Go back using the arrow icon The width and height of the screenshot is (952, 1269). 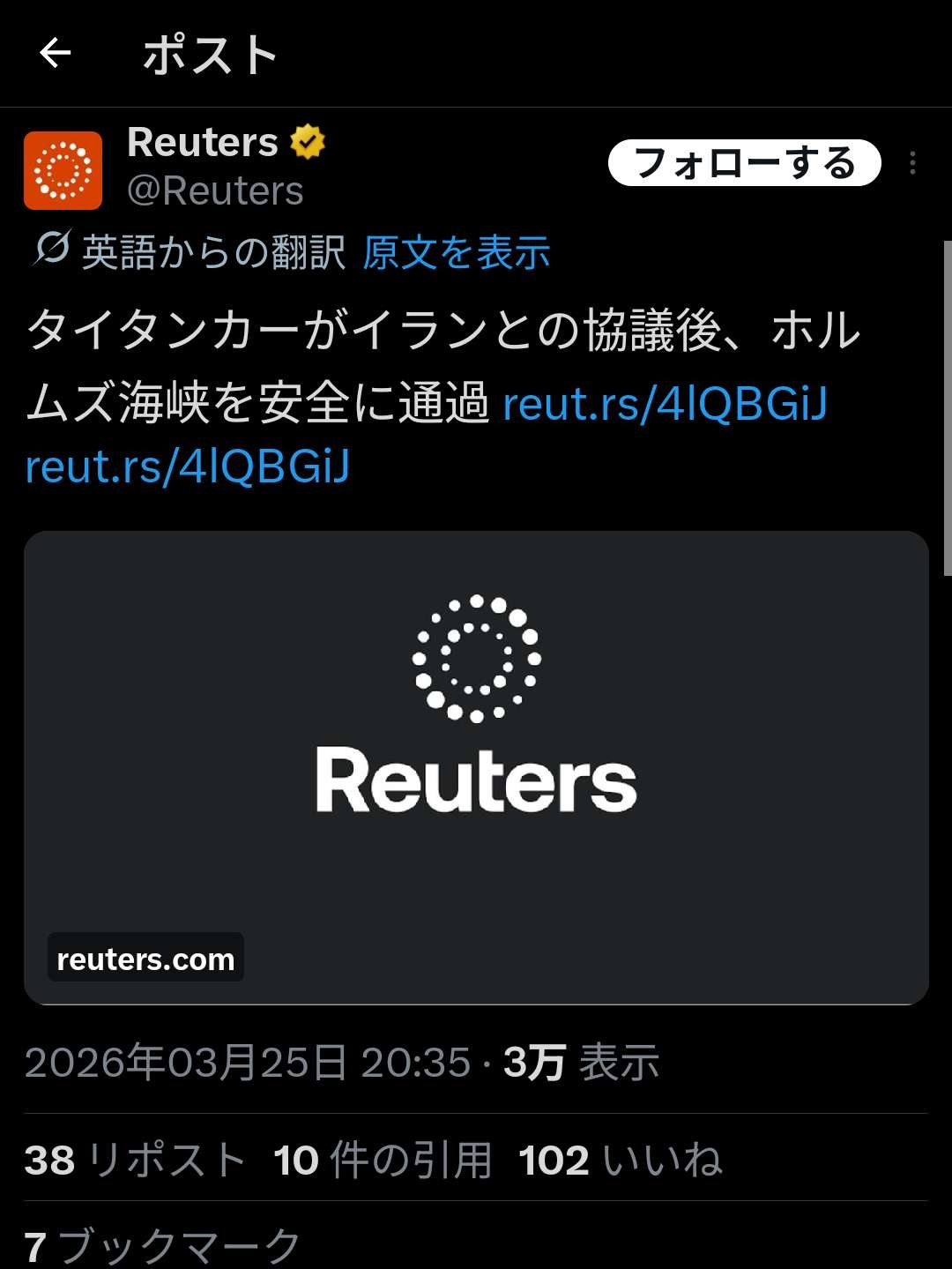[55, 54]
